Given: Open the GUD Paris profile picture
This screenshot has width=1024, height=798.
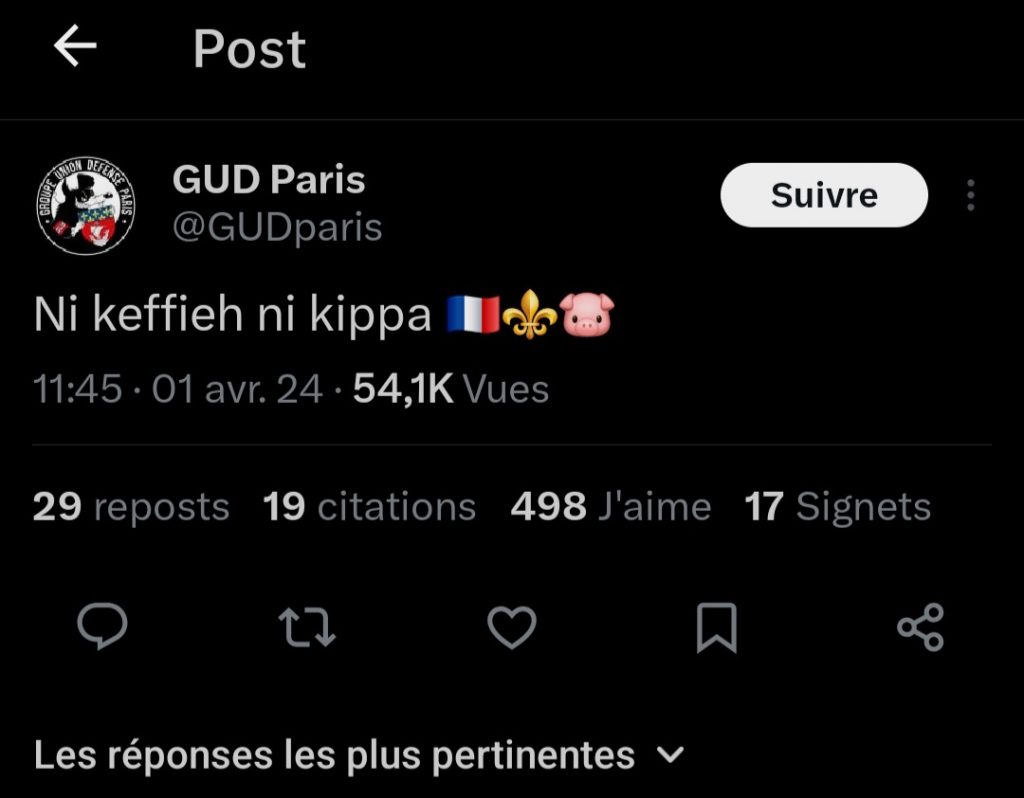Looking at the screenshot, I should [86, 204].
